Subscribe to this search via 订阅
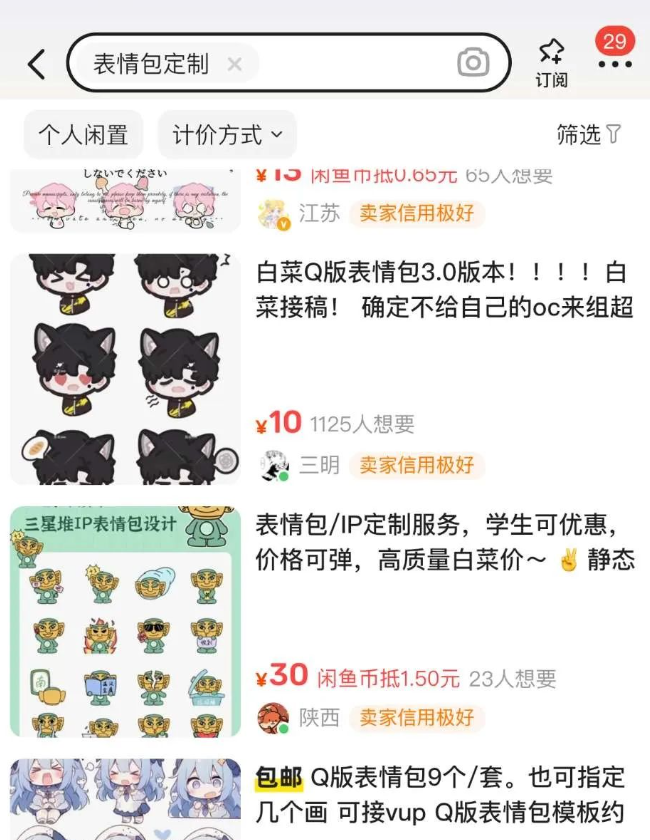Viewport: 650px width, 840px height. (x=551, y=63)
